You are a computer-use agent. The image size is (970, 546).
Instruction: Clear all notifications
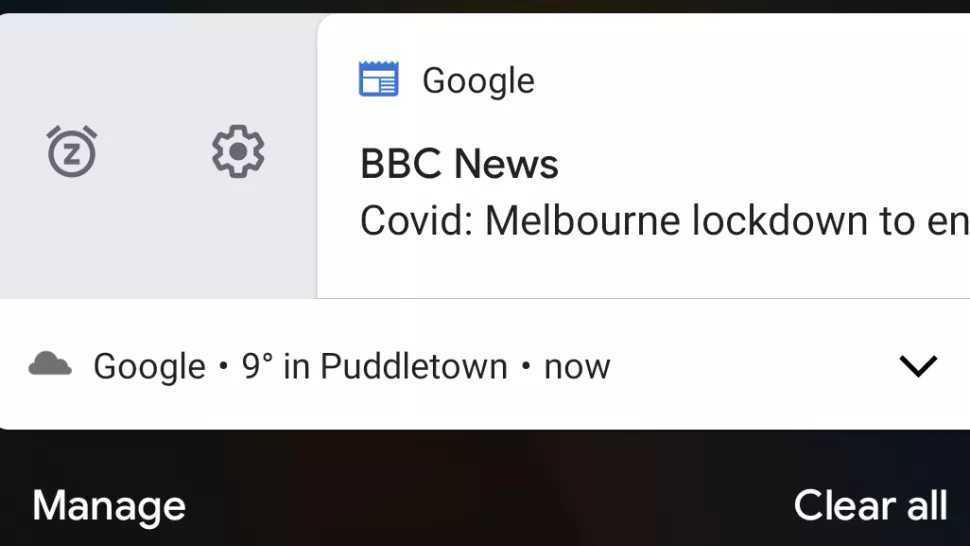click(869, 506)
